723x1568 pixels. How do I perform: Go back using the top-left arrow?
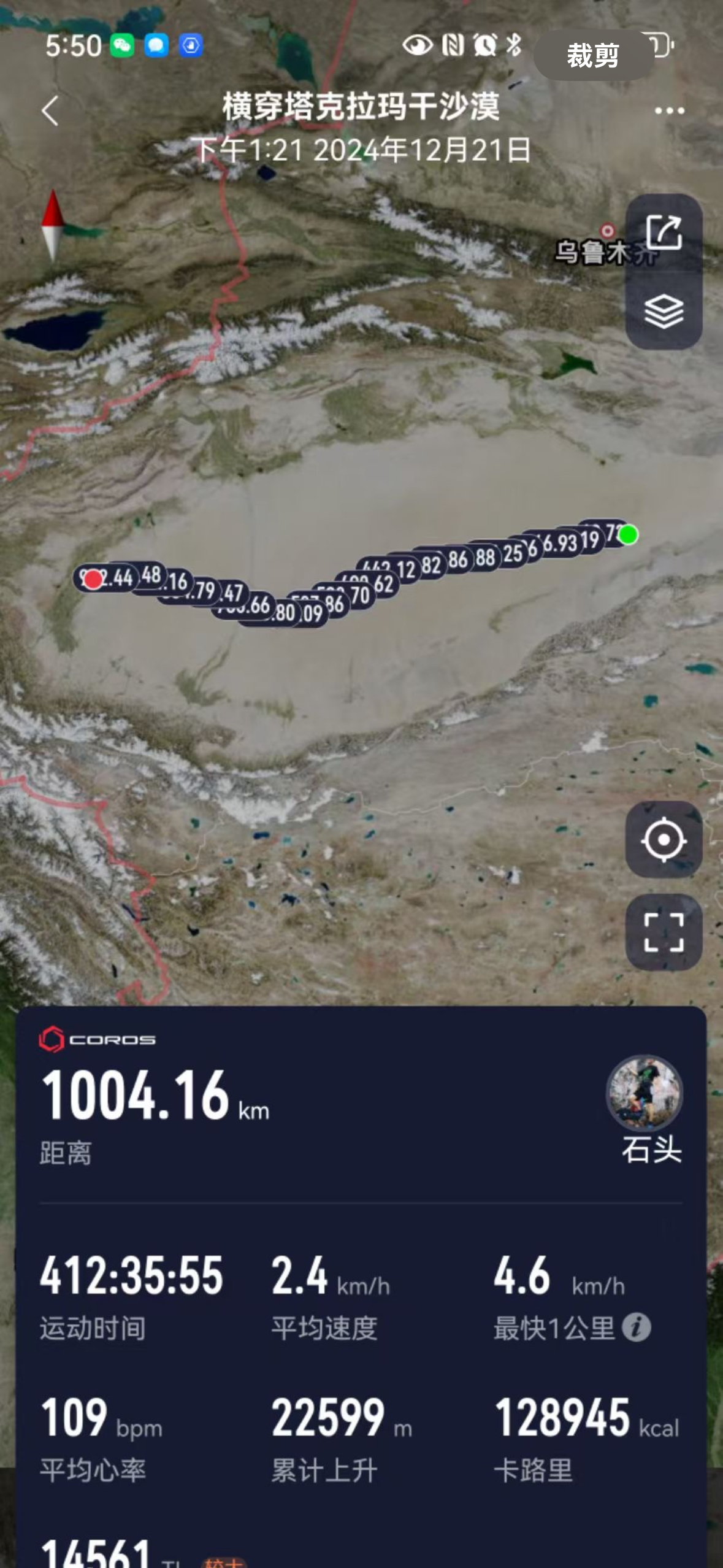tap(50, 111)
